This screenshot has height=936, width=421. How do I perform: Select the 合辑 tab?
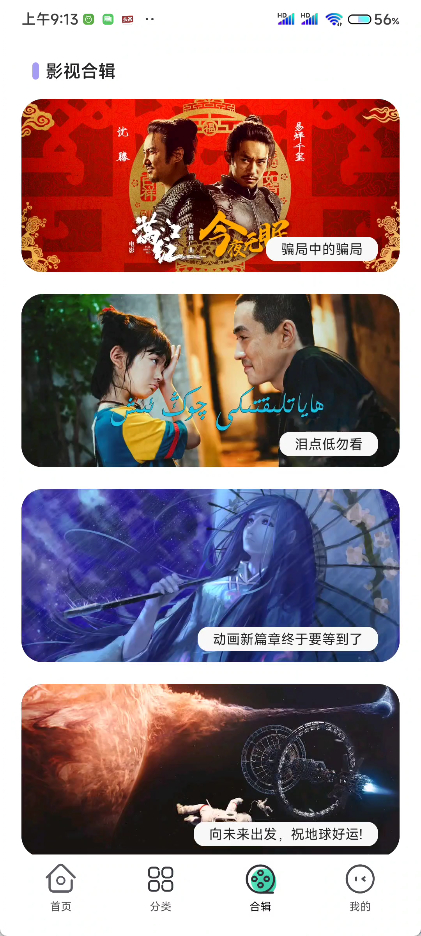[260, 888]
